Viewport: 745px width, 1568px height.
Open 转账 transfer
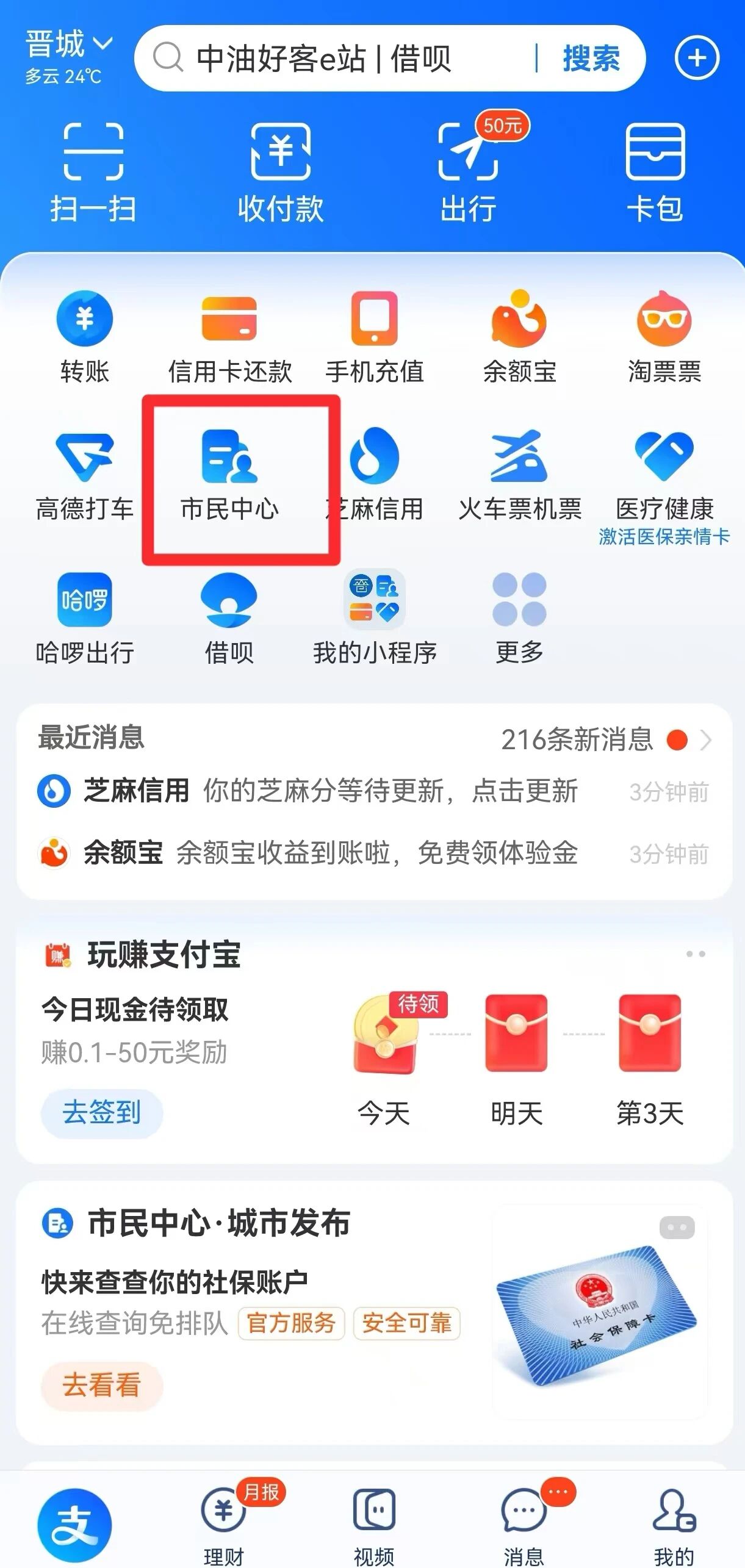coord(85,337)
